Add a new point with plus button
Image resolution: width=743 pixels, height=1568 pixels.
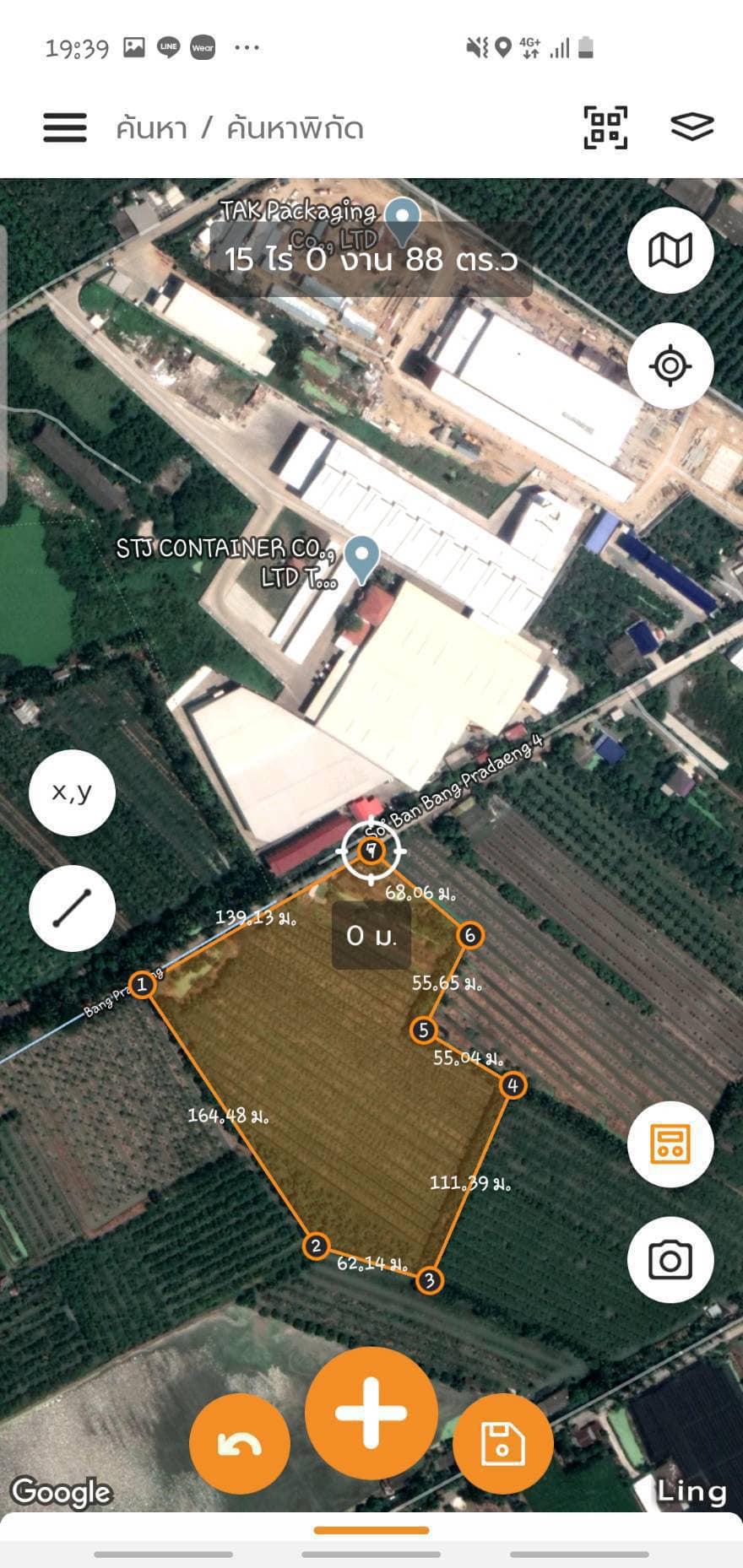[x=371, y=1414]
